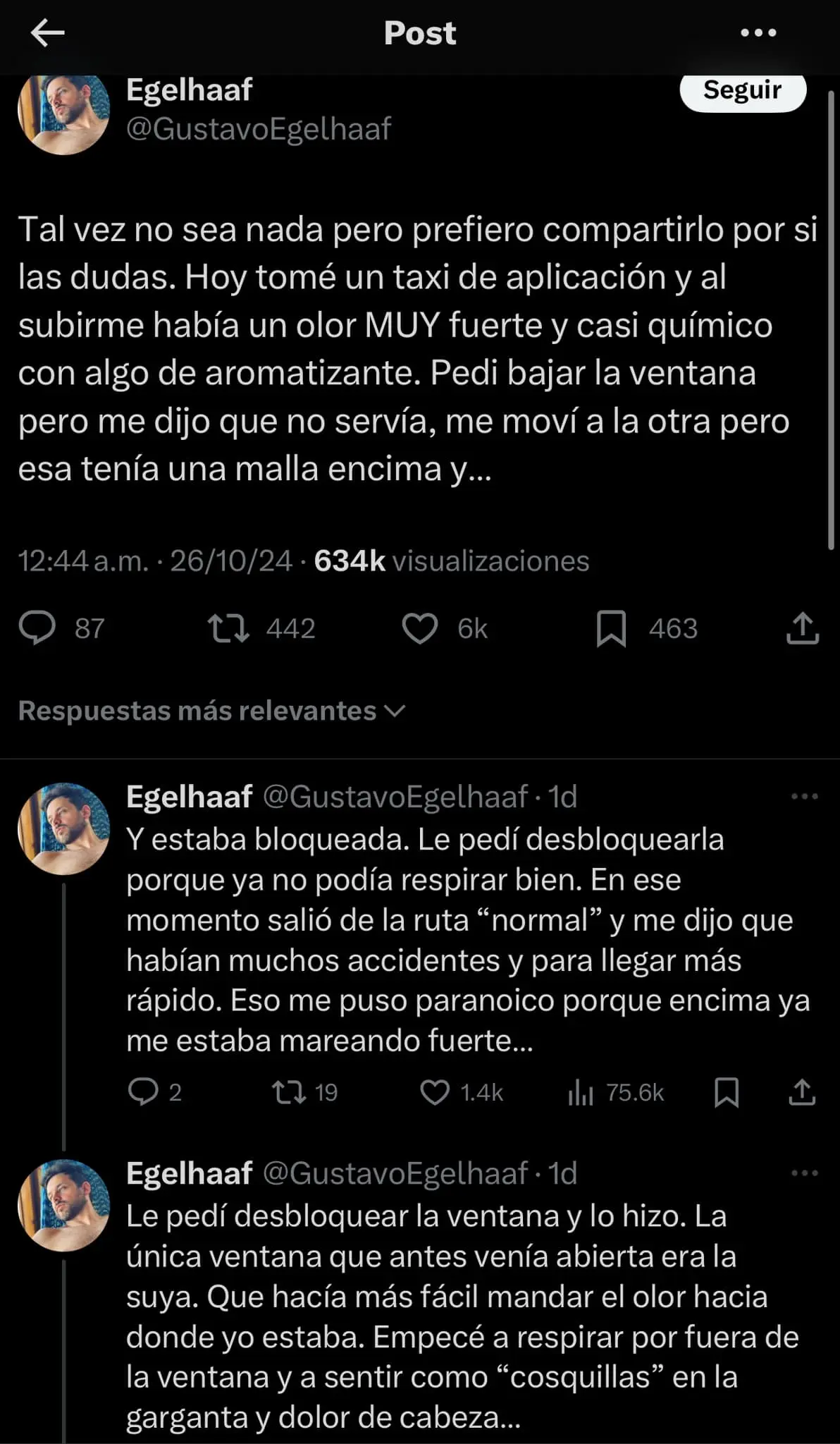Reply to the main post with 87 comments
Viewport: 840px width, 1444px height.
point(37,628)
